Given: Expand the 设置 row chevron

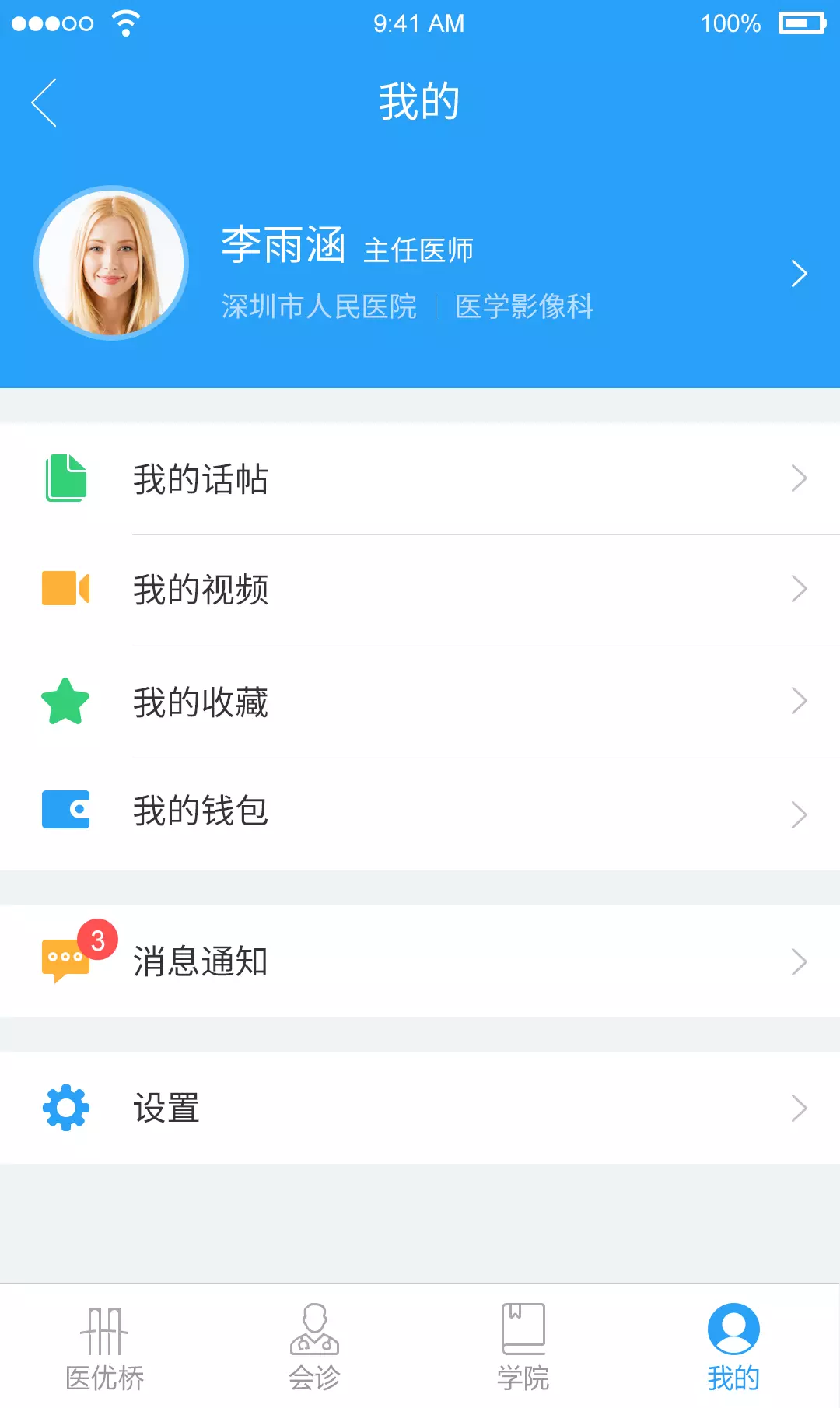Looking at the screenshot, I should pos(799,1108).
